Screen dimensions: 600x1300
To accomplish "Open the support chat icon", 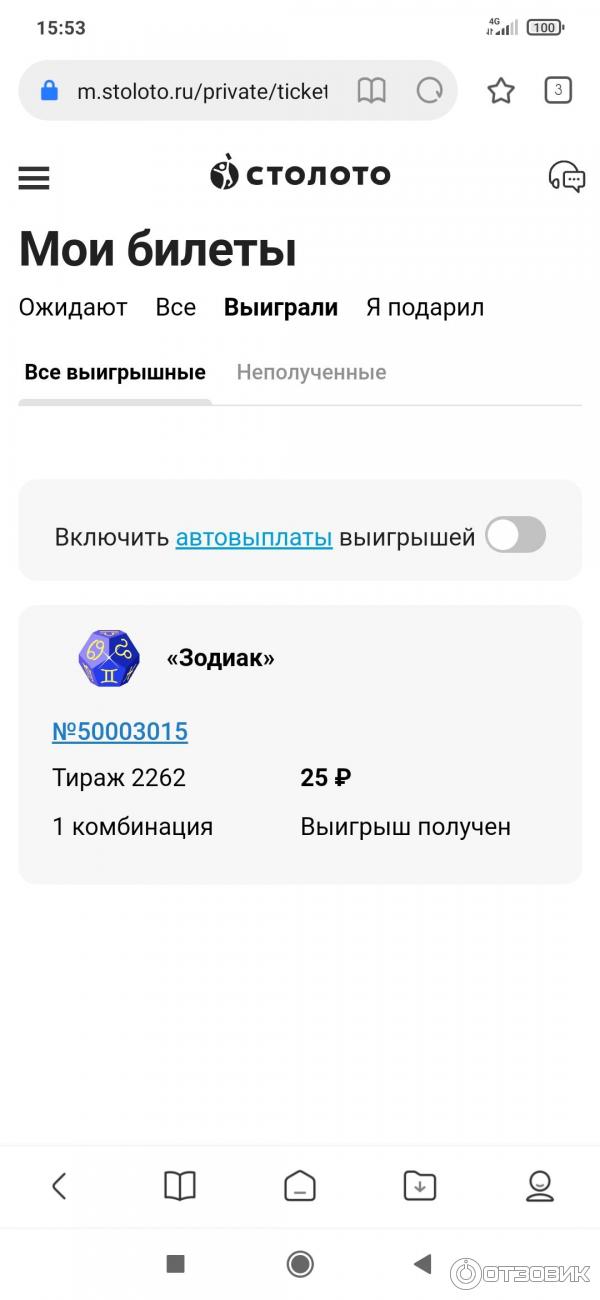I will point(567,177).
